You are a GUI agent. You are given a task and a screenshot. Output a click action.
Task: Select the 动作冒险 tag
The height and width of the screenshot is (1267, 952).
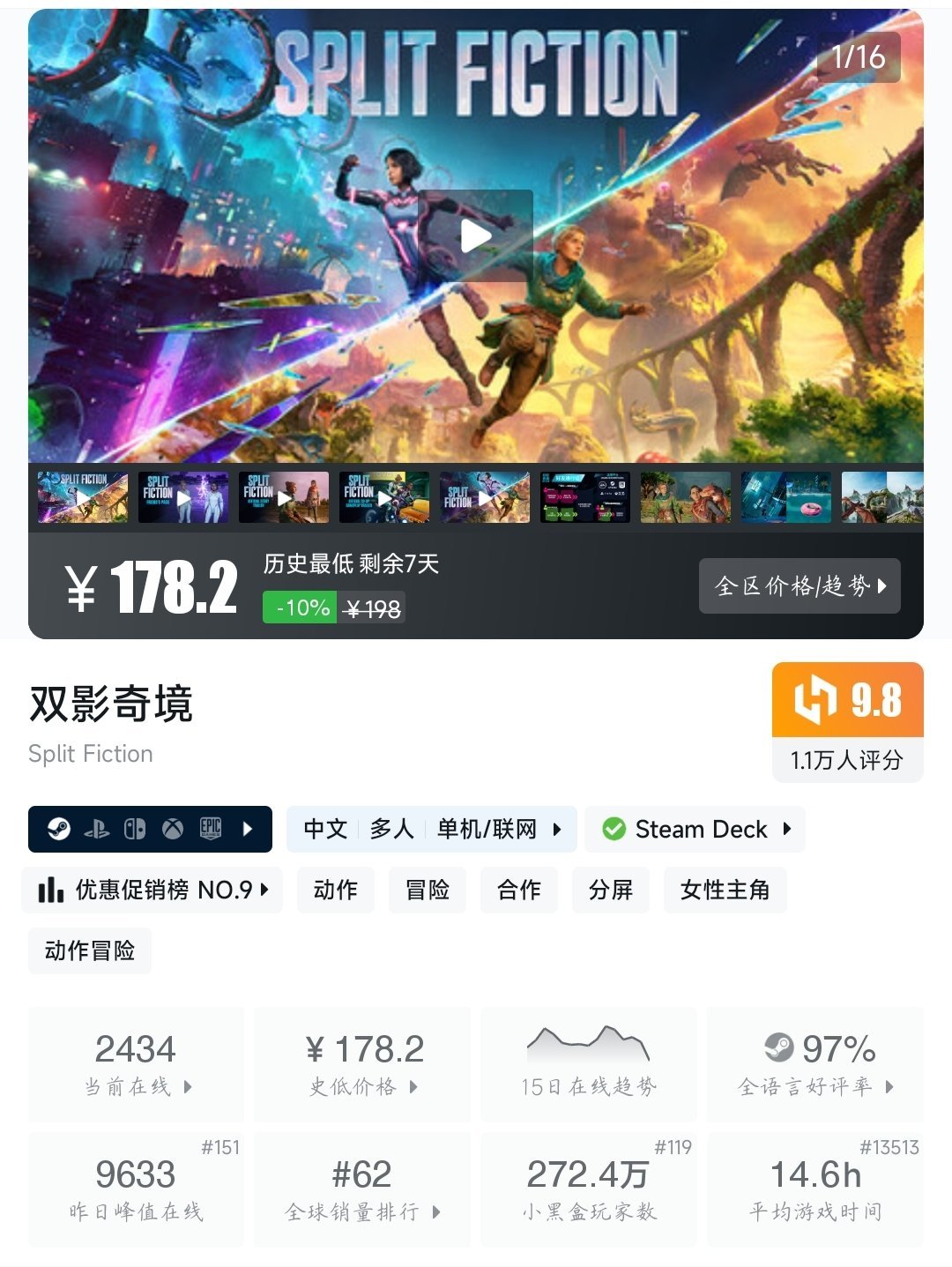coord(90,950)
